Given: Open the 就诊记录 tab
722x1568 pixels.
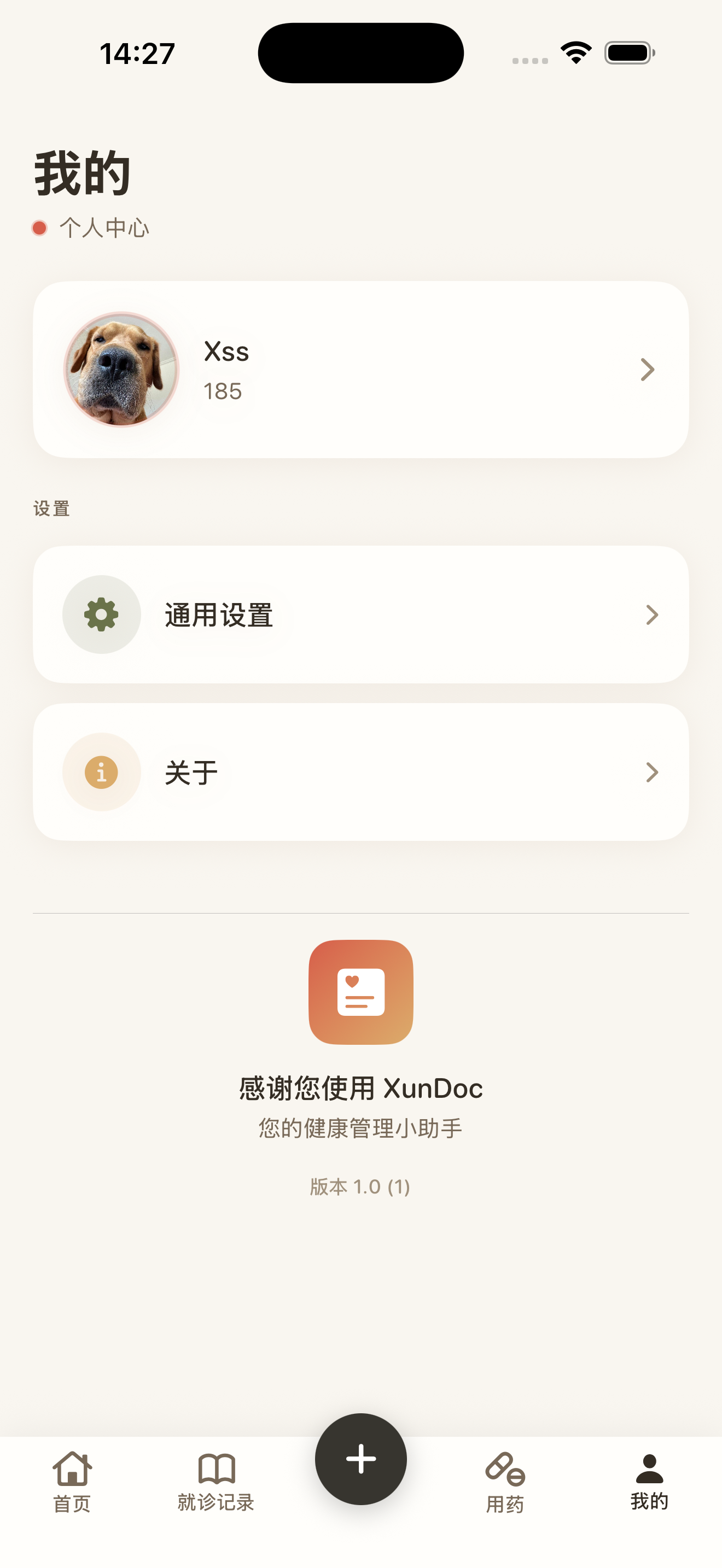Looking at the screenshot, I should [x=217, y=1485].
